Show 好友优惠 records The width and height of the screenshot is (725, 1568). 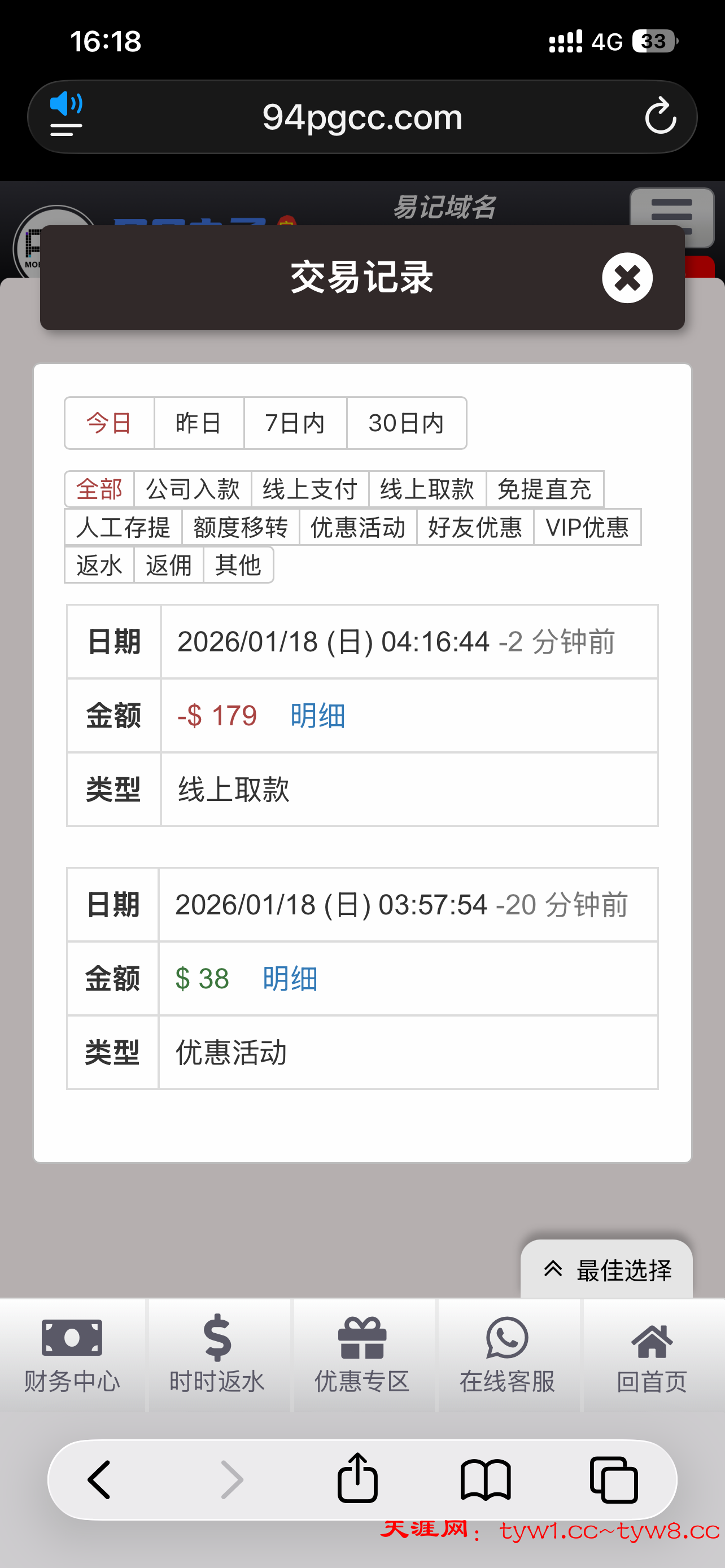pyautogui.click(x=475, y=527)
